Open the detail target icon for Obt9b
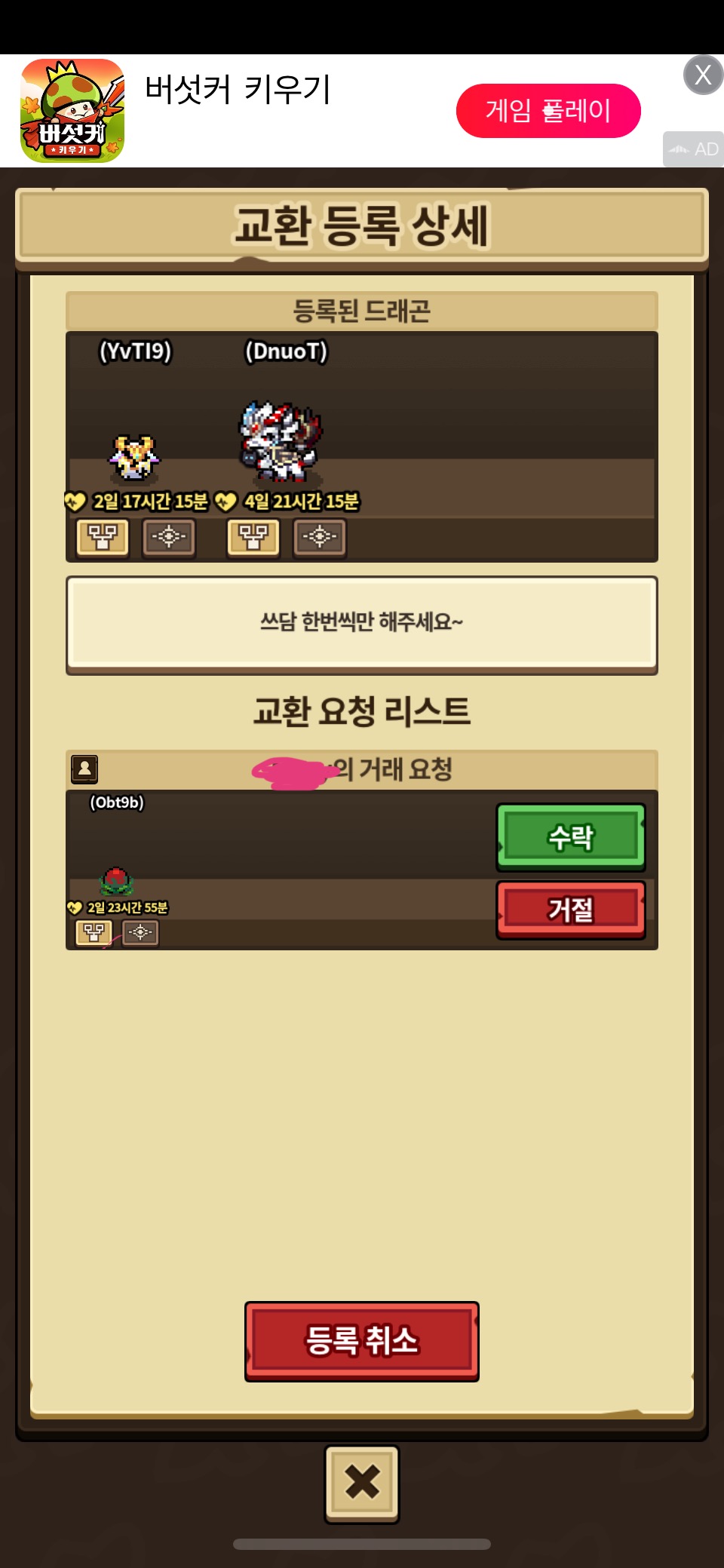 click(140, 933)
